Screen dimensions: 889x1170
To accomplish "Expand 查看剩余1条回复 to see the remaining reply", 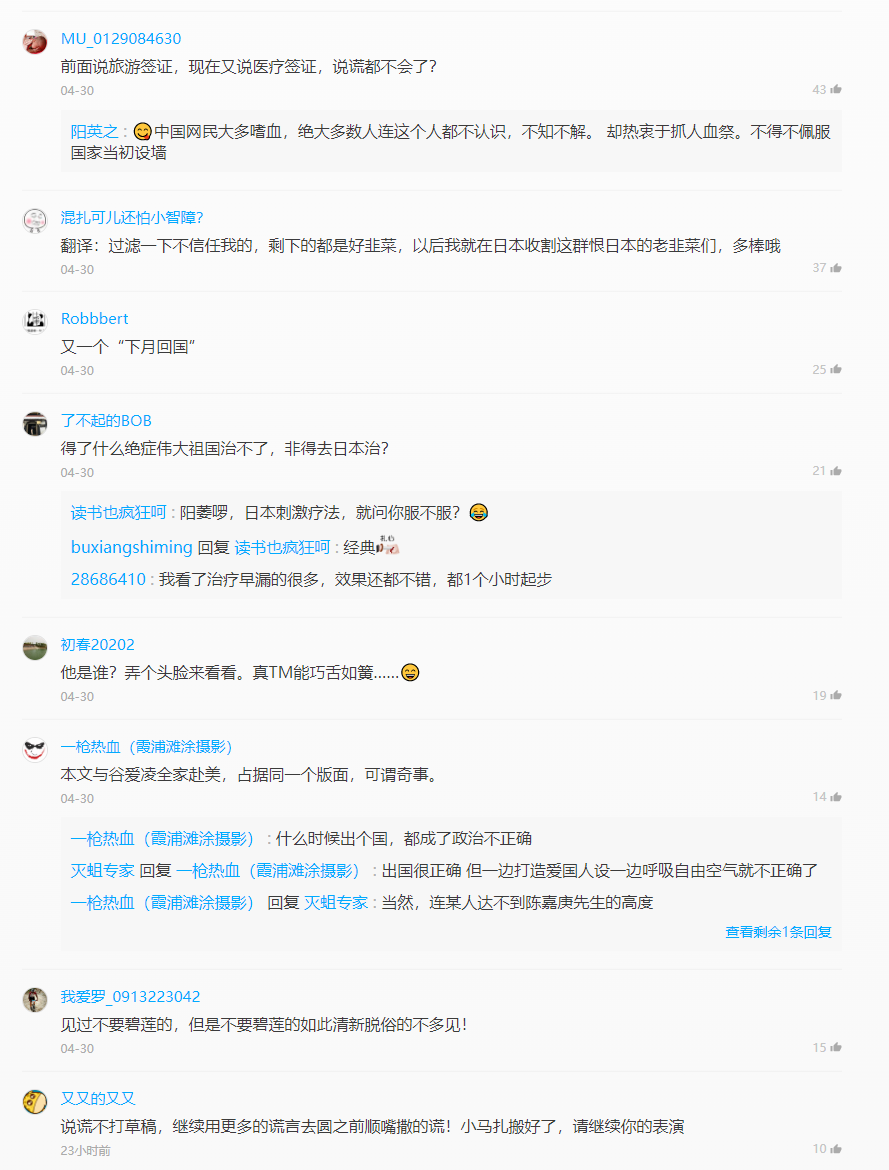I will click(778, 932).
